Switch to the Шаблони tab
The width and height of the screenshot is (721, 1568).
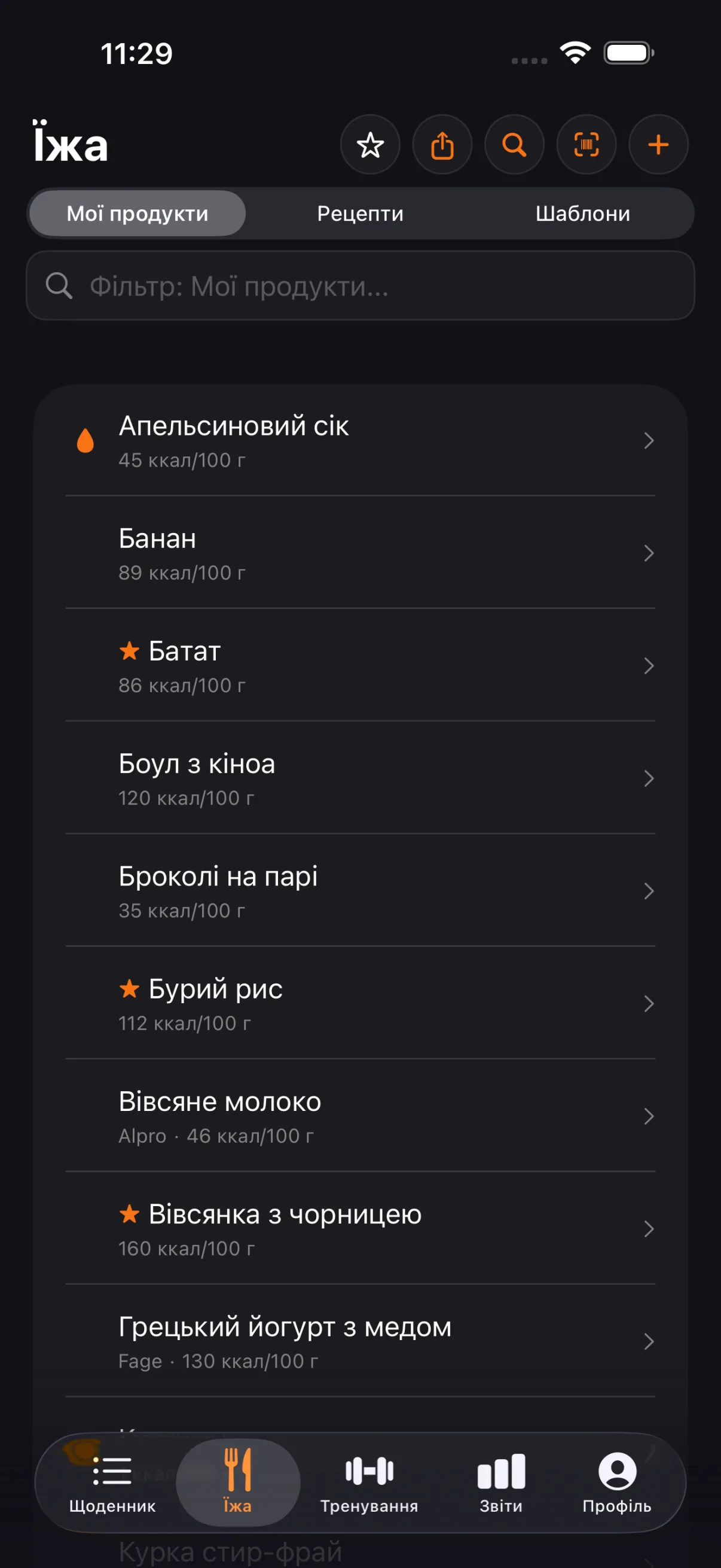pyautogui.click(x=583, y=214)
